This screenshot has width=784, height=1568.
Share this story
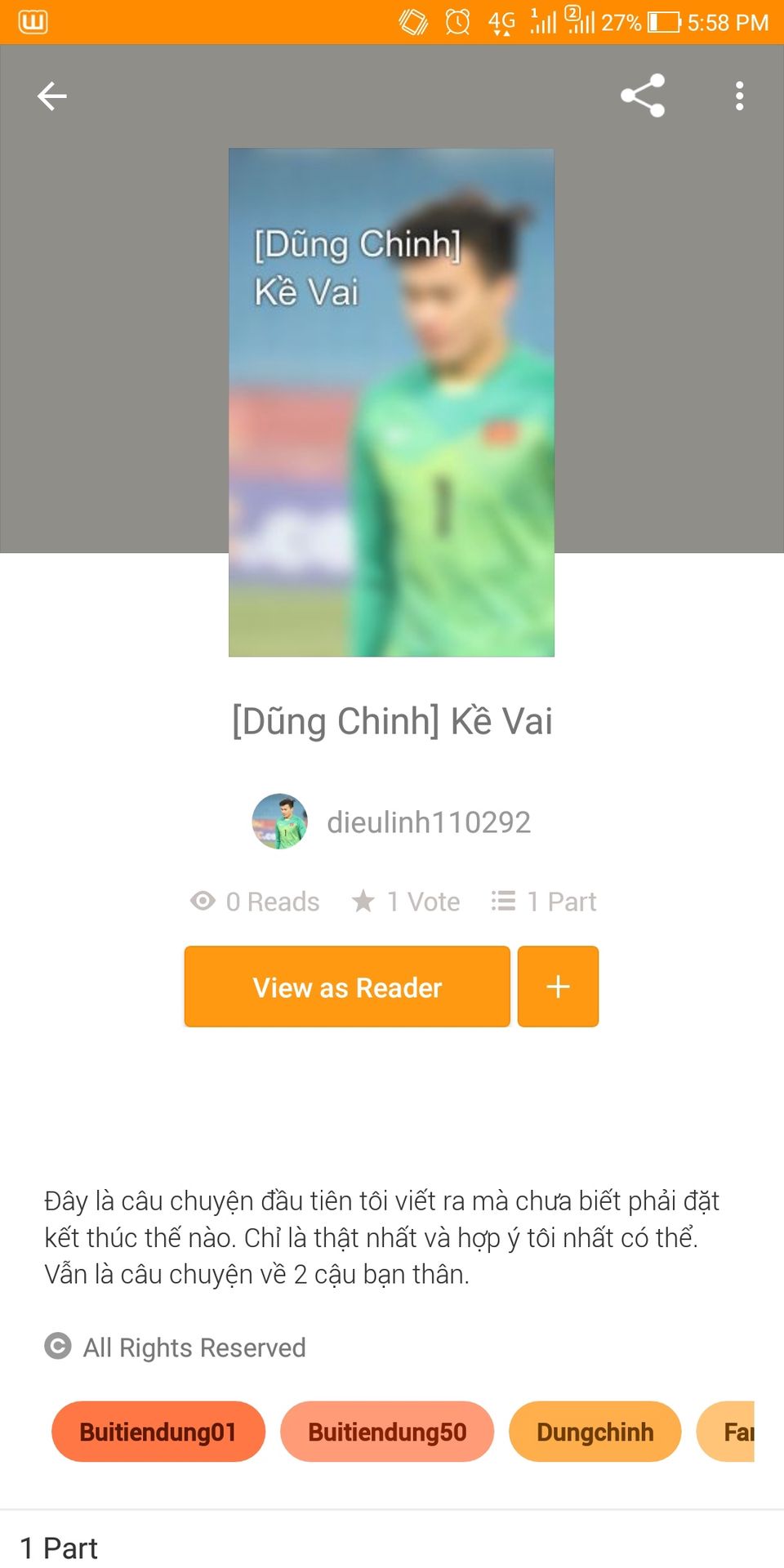click(643, 96)
